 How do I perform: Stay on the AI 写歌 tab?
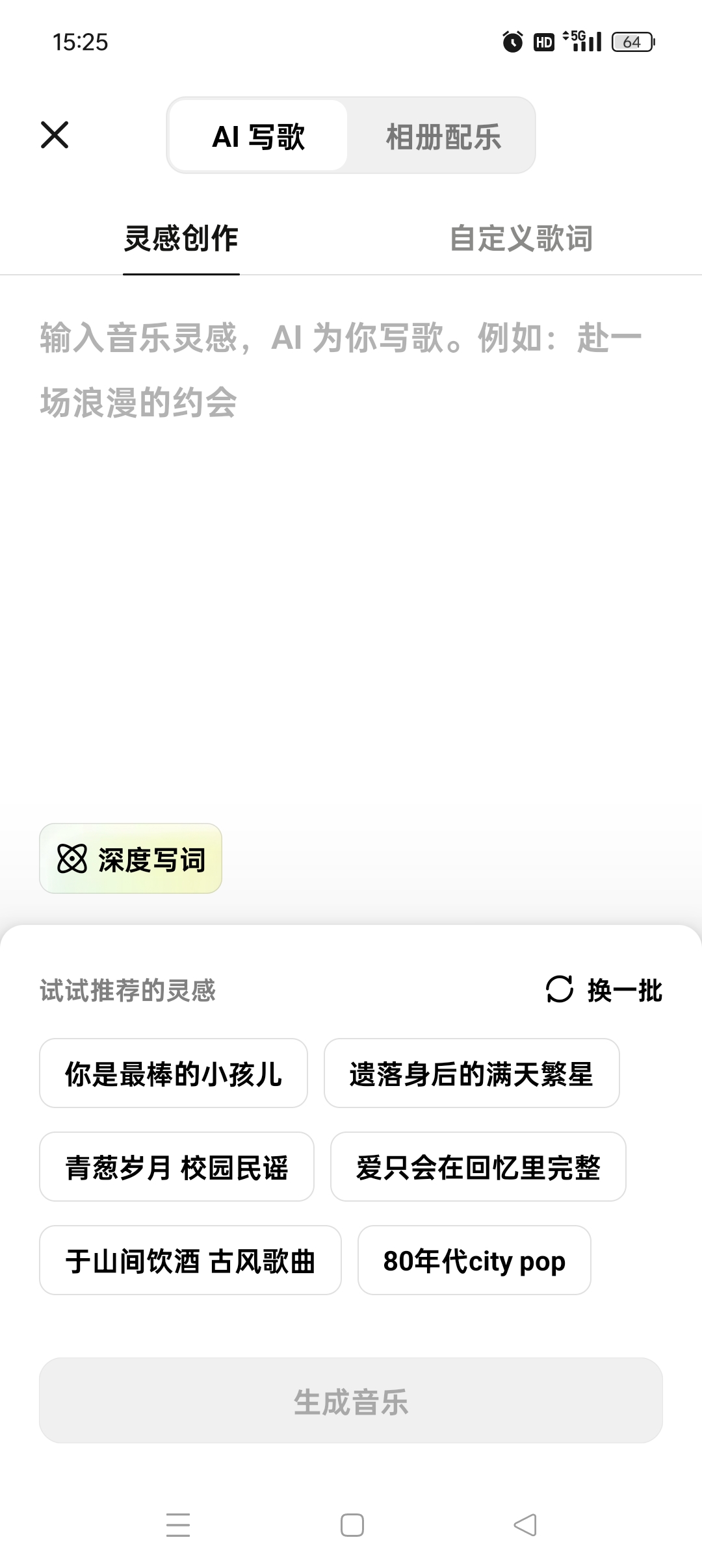pyautogui.click(x=259, y=136)
